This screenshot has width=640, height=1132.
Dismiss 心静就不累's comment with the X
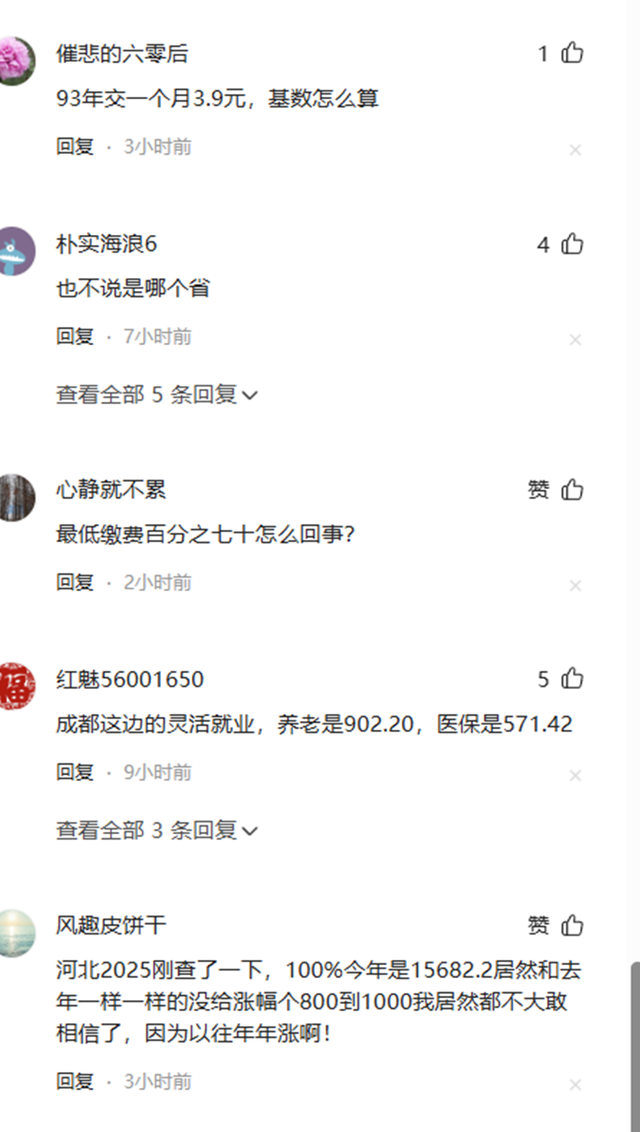(x=575, y=586)
